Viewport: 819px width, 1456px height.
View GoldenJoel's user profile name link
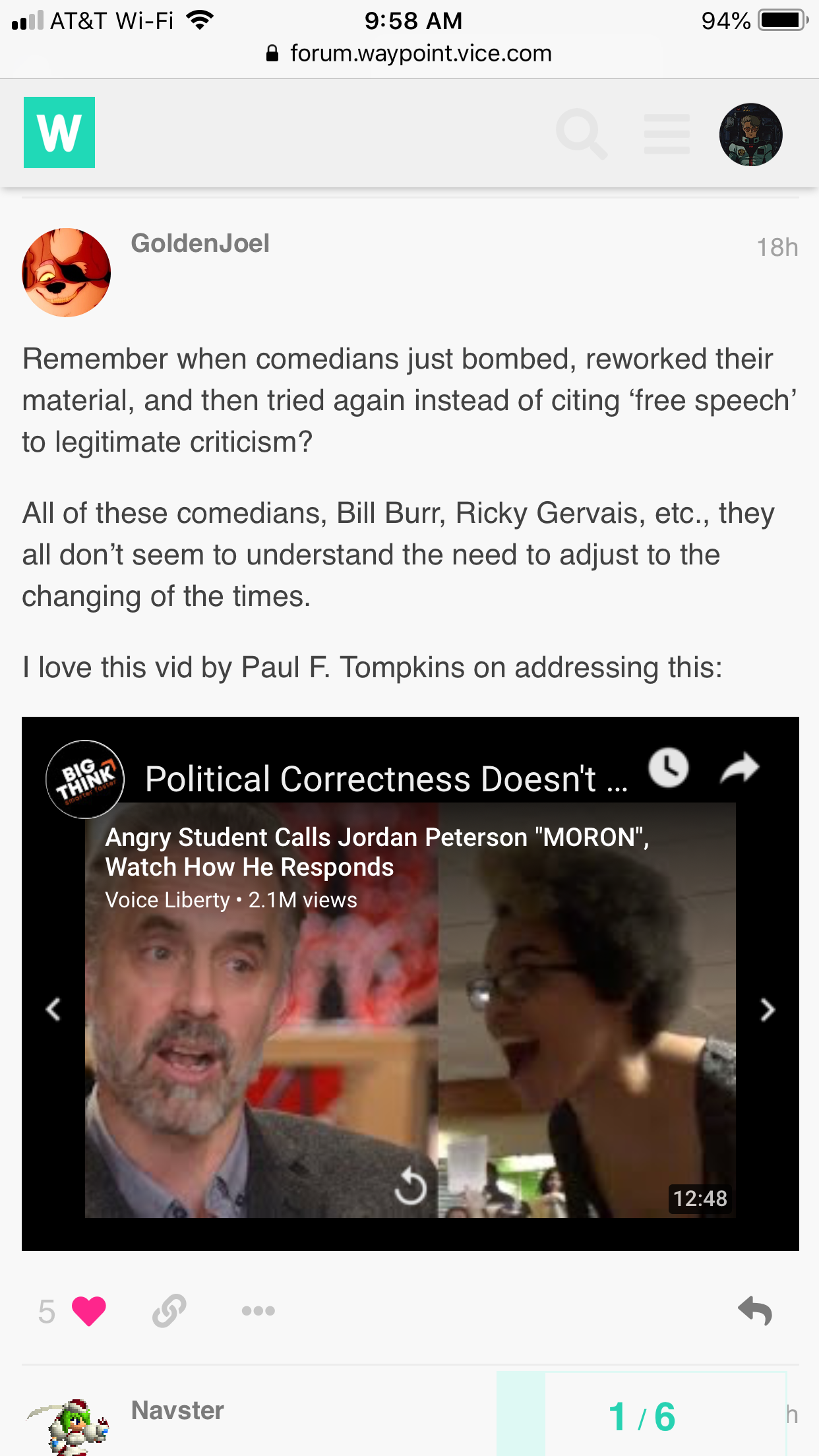pos(200,243)
